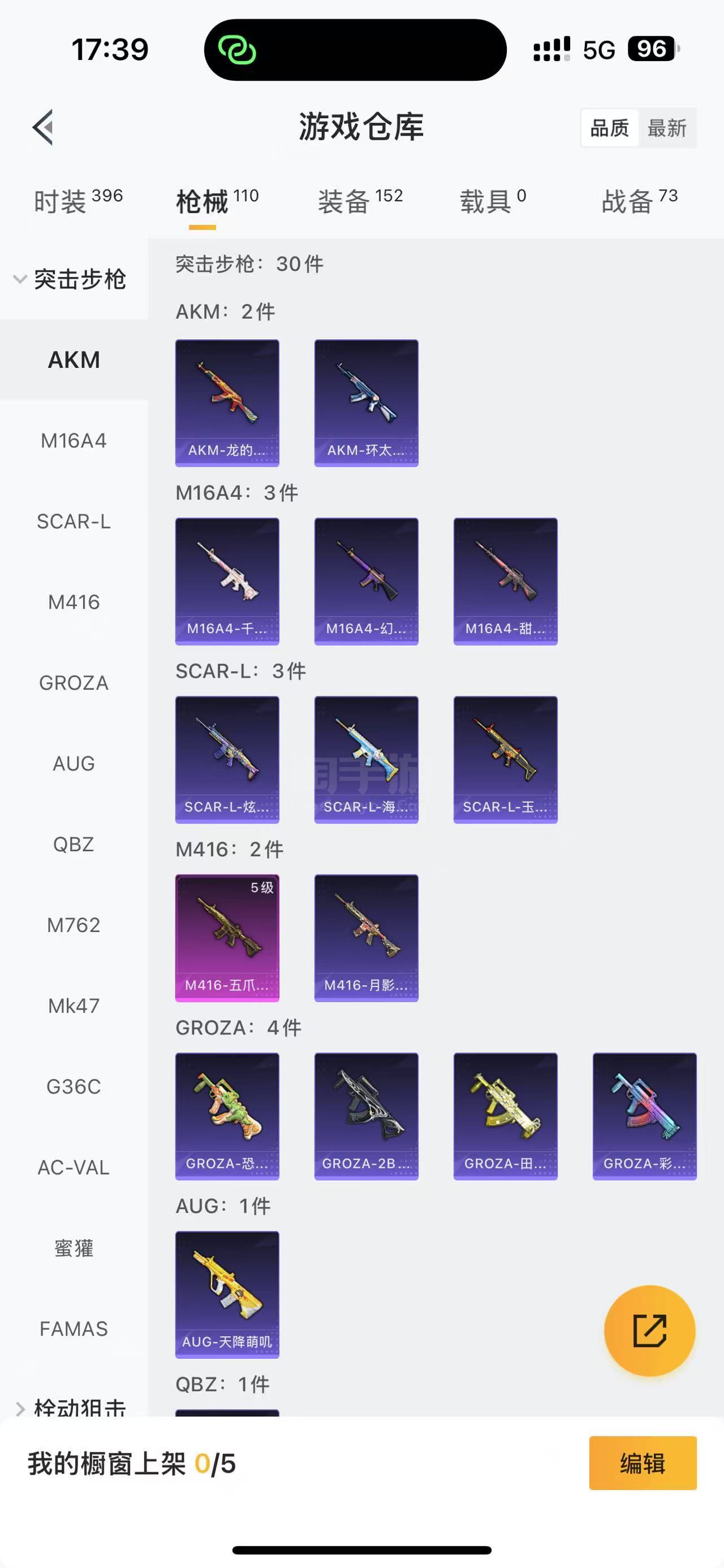The image size is (724, 1568).
Task: Select GROZA in the side list
Action: [74, 683]
